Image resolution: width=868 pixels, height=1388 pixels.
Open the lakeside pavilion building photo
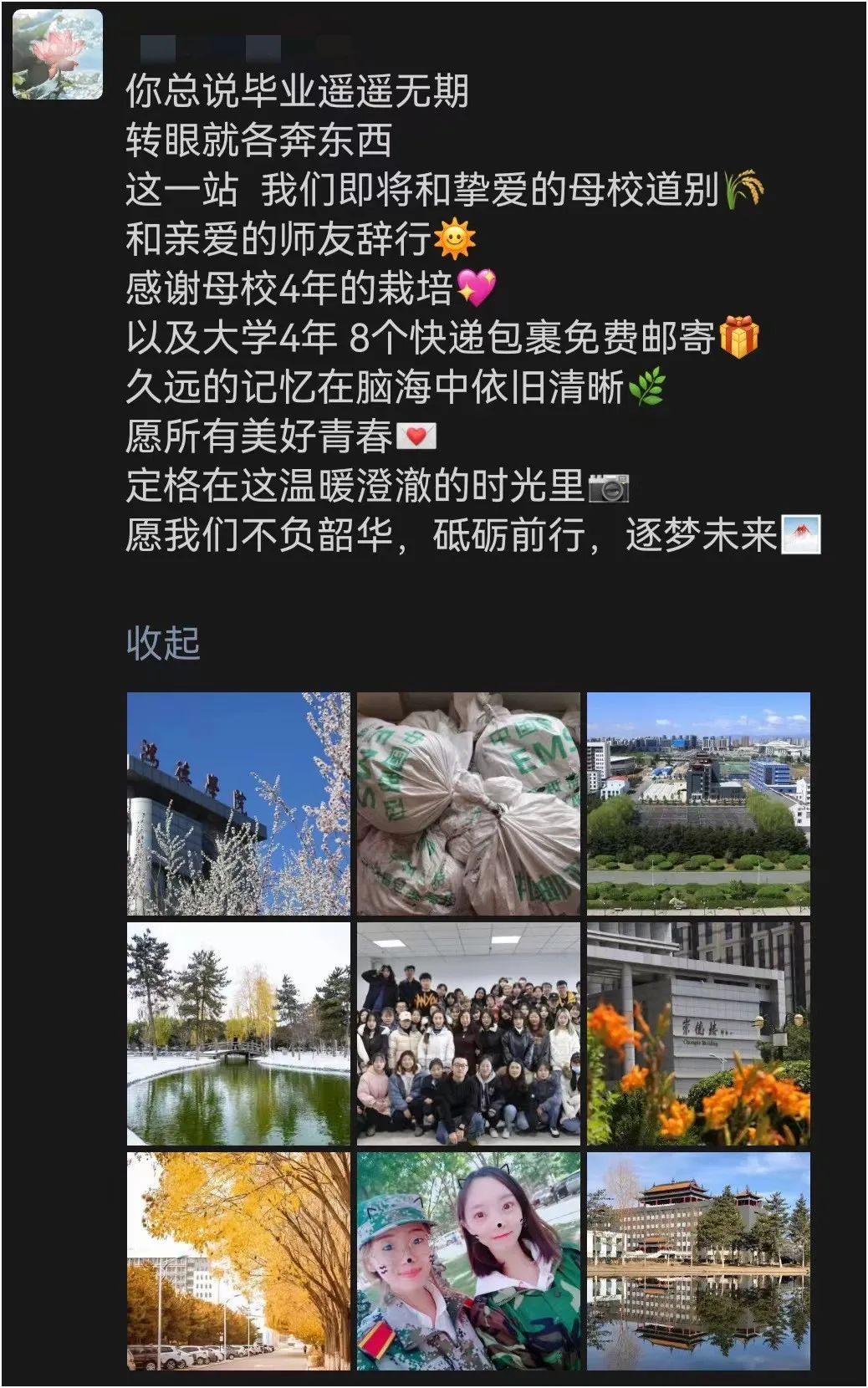pyautogui.click(x=698, y=1261)
